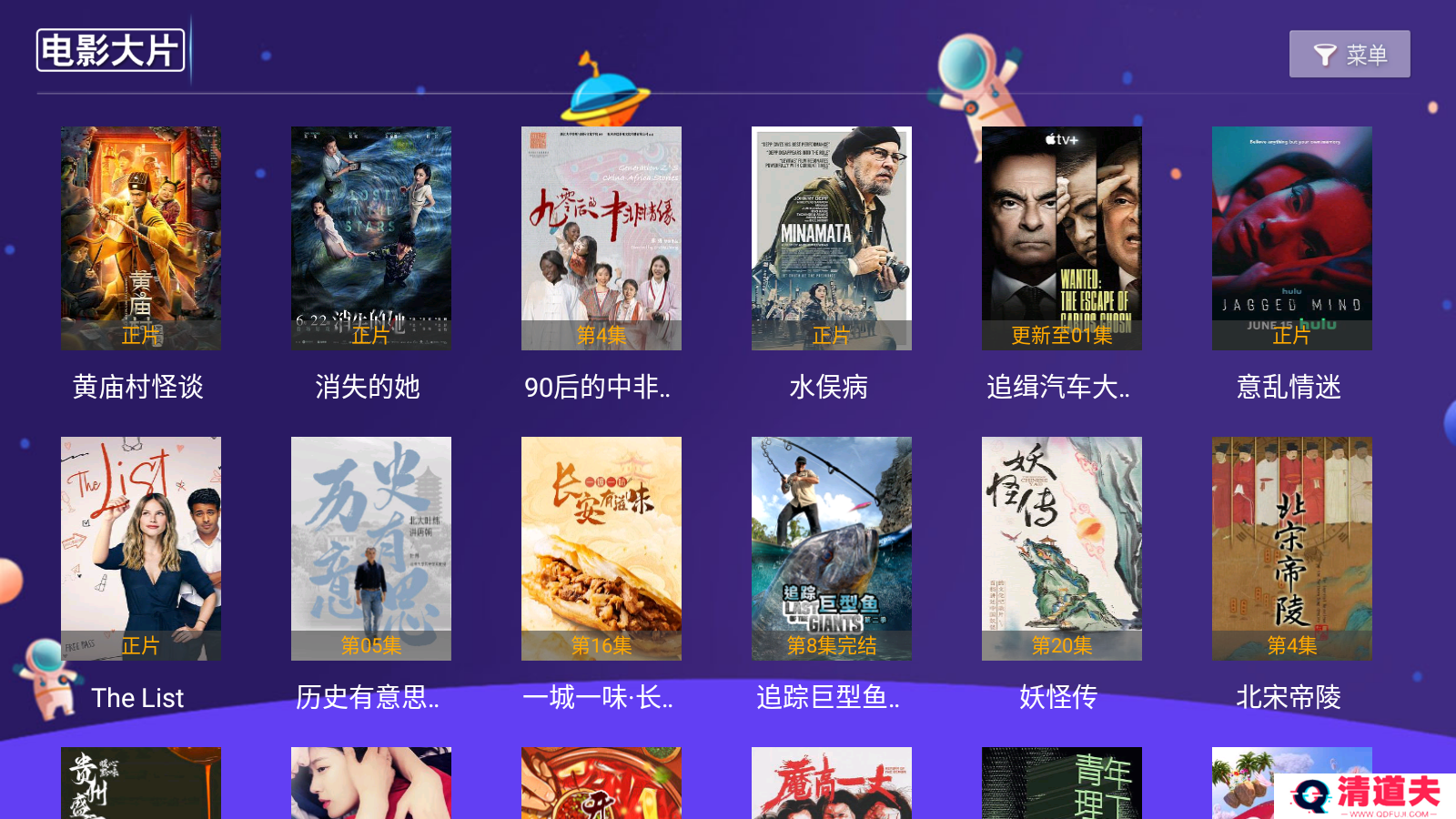
Task: Open the 菜单 filter menu
Action: (x=1350, y=55)
